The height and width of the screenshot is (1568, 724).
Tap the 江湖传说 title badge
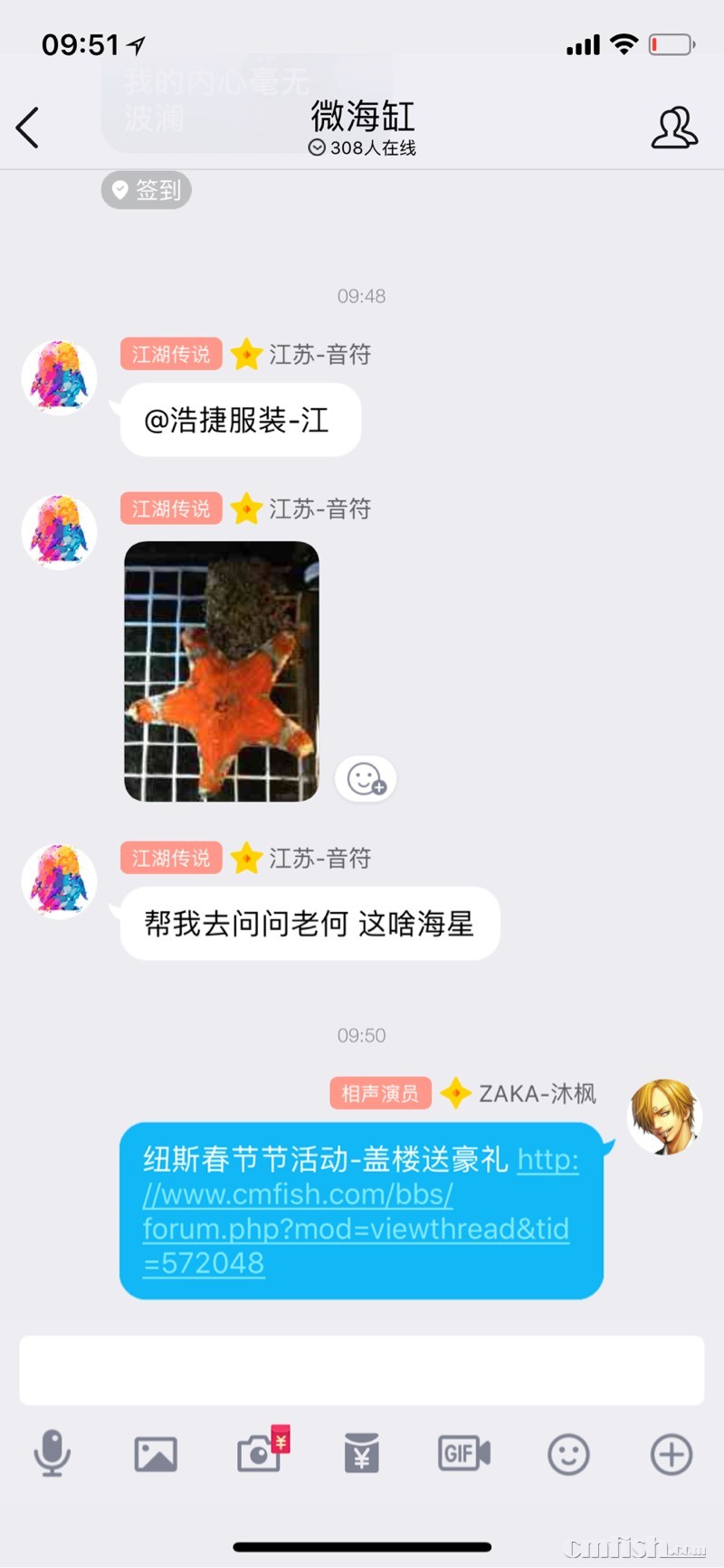pos(170,355)
